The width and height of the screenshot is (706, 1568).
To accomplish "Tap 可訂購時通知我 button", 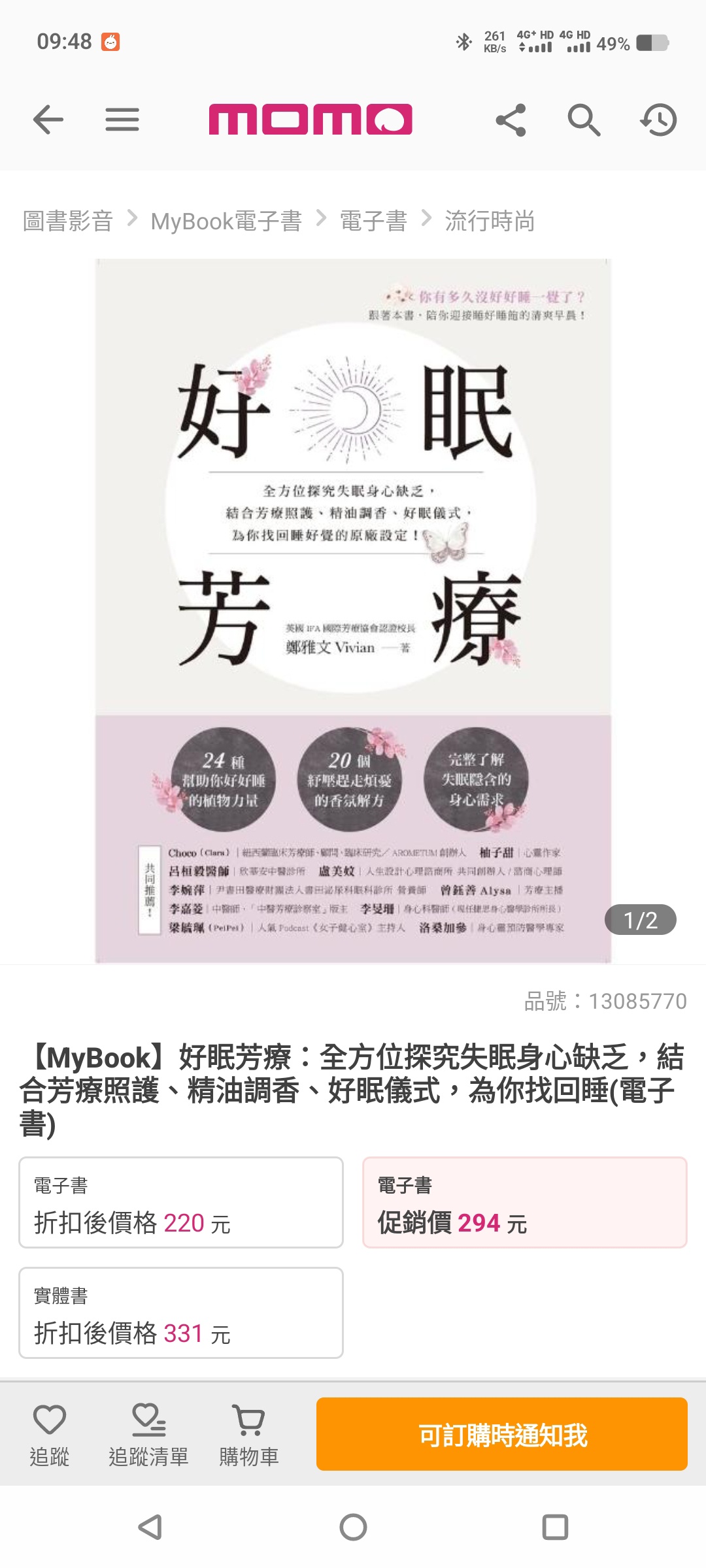I will click(502, 1435).
